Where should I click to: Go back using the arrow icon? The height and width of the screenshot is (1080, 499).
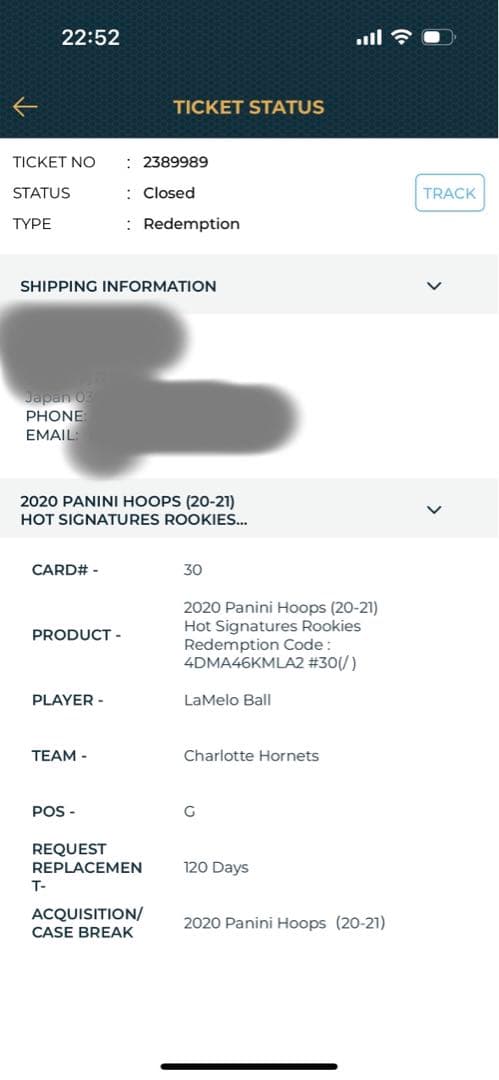(x=25, y=107)
